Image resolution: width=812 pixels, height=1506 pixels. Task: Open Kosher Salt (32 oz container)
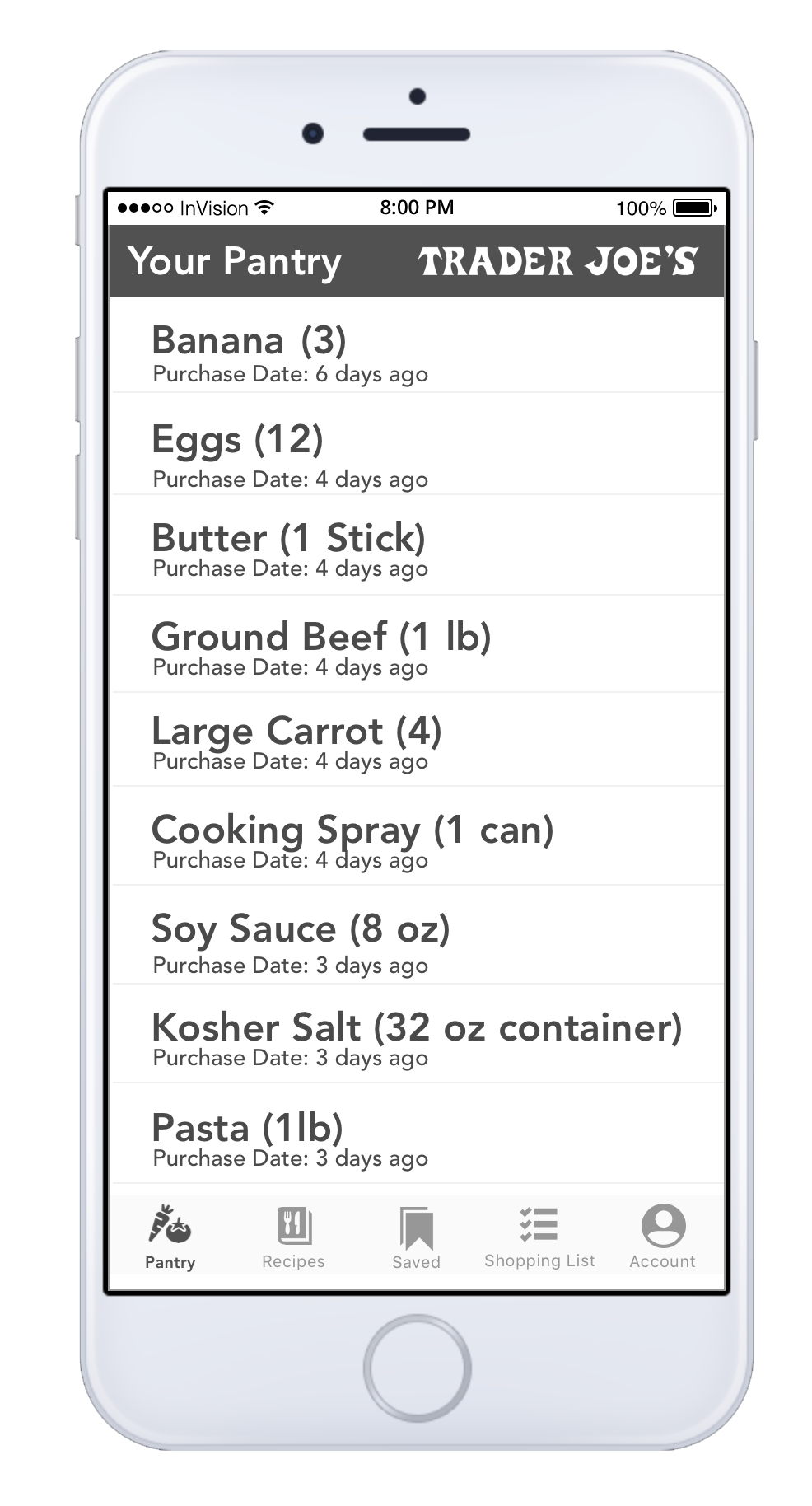417,1034
